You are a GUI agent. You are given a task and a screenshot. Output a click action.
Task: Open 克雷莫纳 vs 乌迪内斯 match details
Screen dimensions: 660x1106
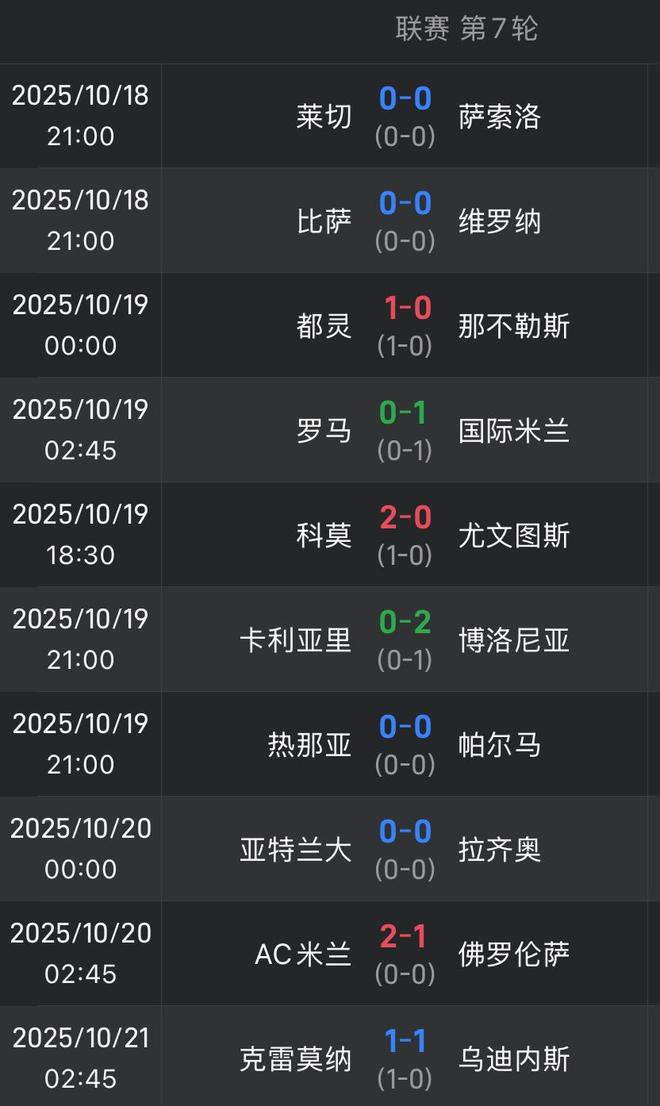pos(405,1058)
